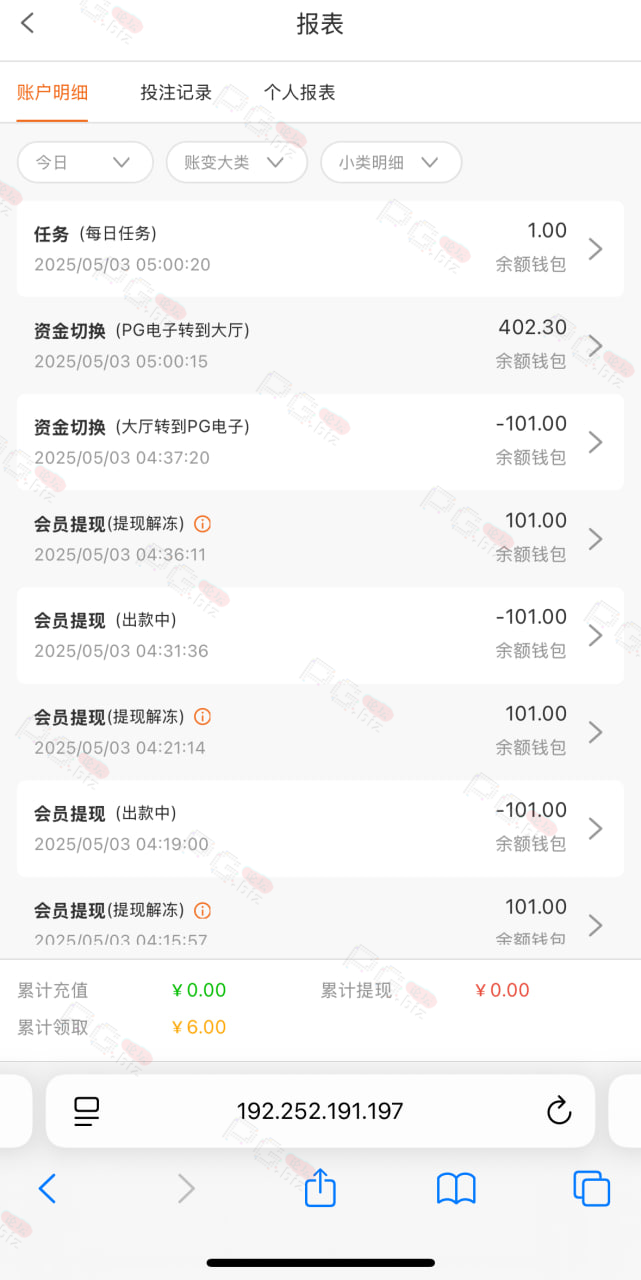Viewport: 641px width, 1280px height.
Task: Open the 每日任务 1.00 record
Action: click(x=320, y=248)
